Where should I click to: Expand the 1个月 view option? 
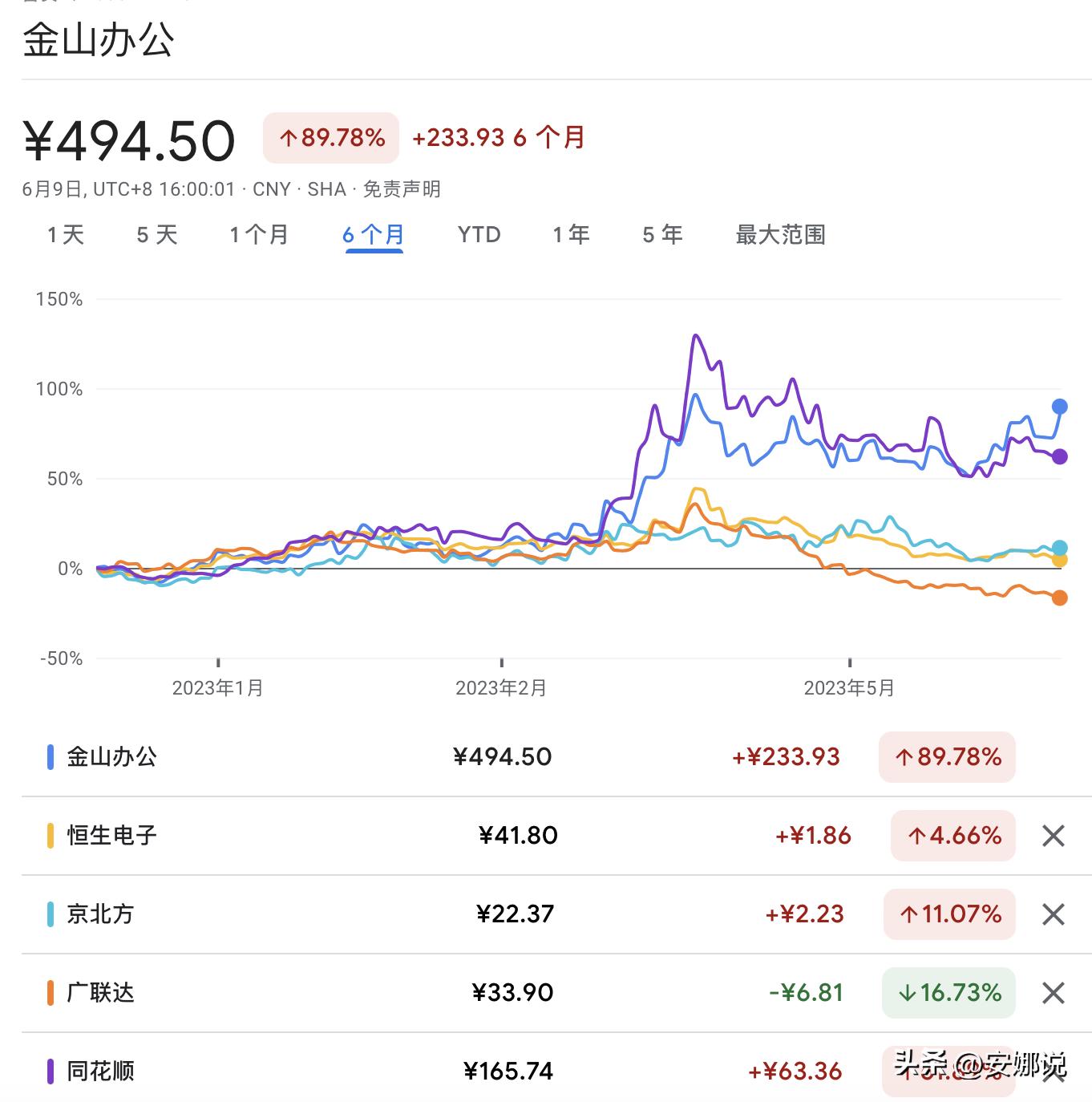[x=258, y=235]
